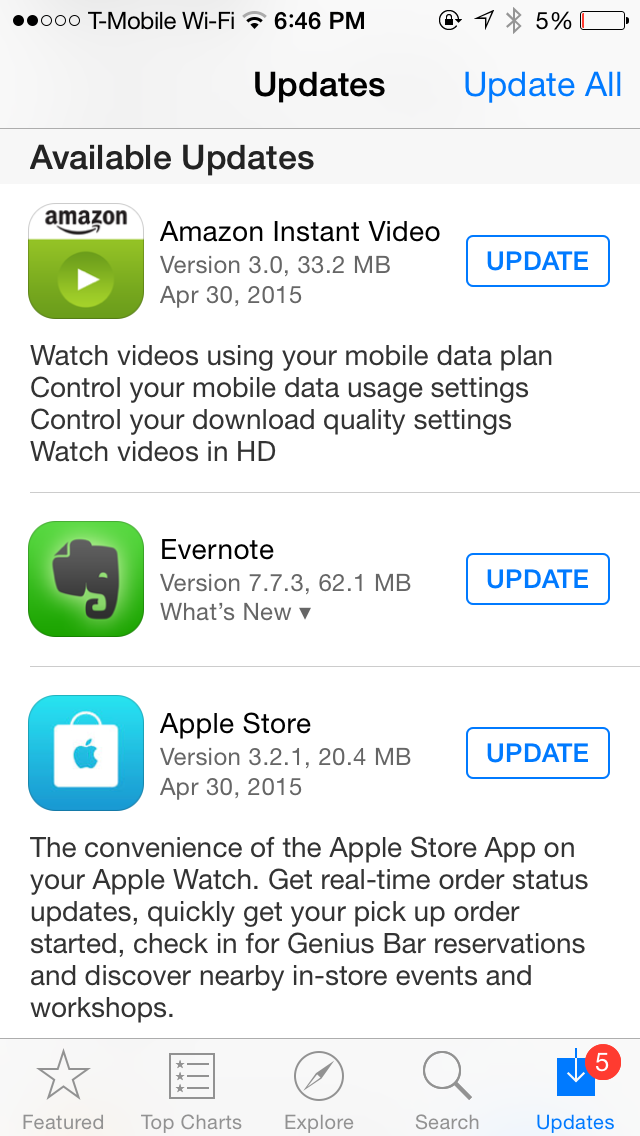The width and height of the screenshot is (640, 1136).
Task: Open the Amazon Instant Video app icon
Action: coord(86,261)
